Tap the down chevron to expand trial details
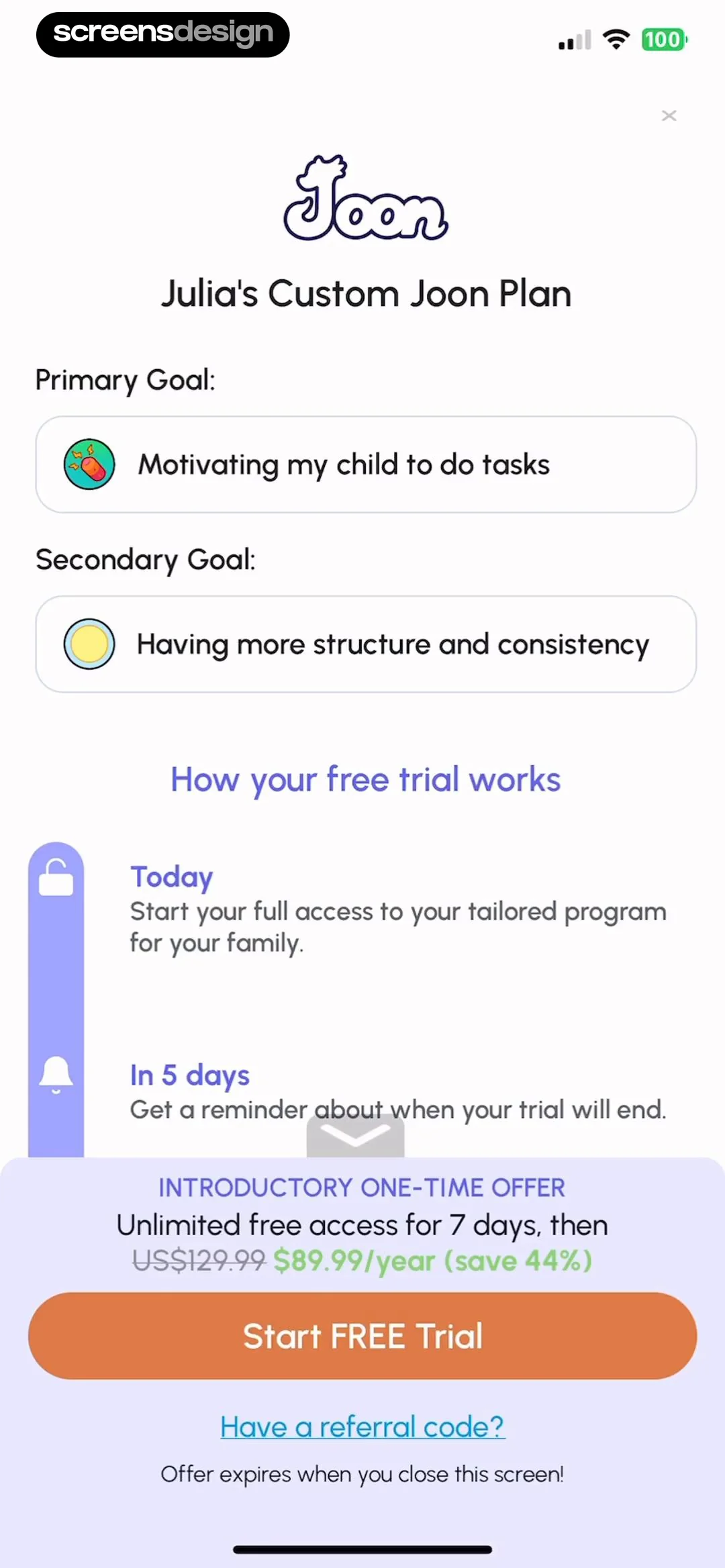The image size is (725, 1568). click(x=355, y=1136)
